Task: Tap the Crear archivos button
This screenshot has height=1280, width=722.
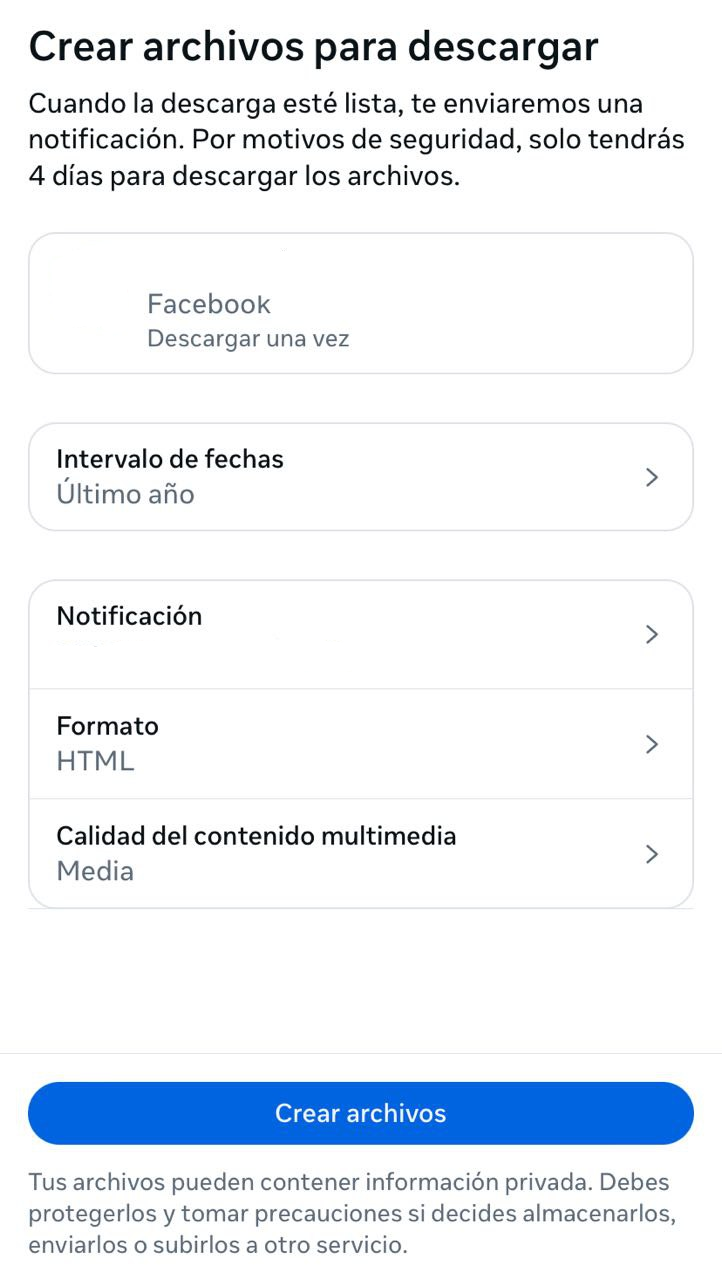Action: tap(360, 1113)
